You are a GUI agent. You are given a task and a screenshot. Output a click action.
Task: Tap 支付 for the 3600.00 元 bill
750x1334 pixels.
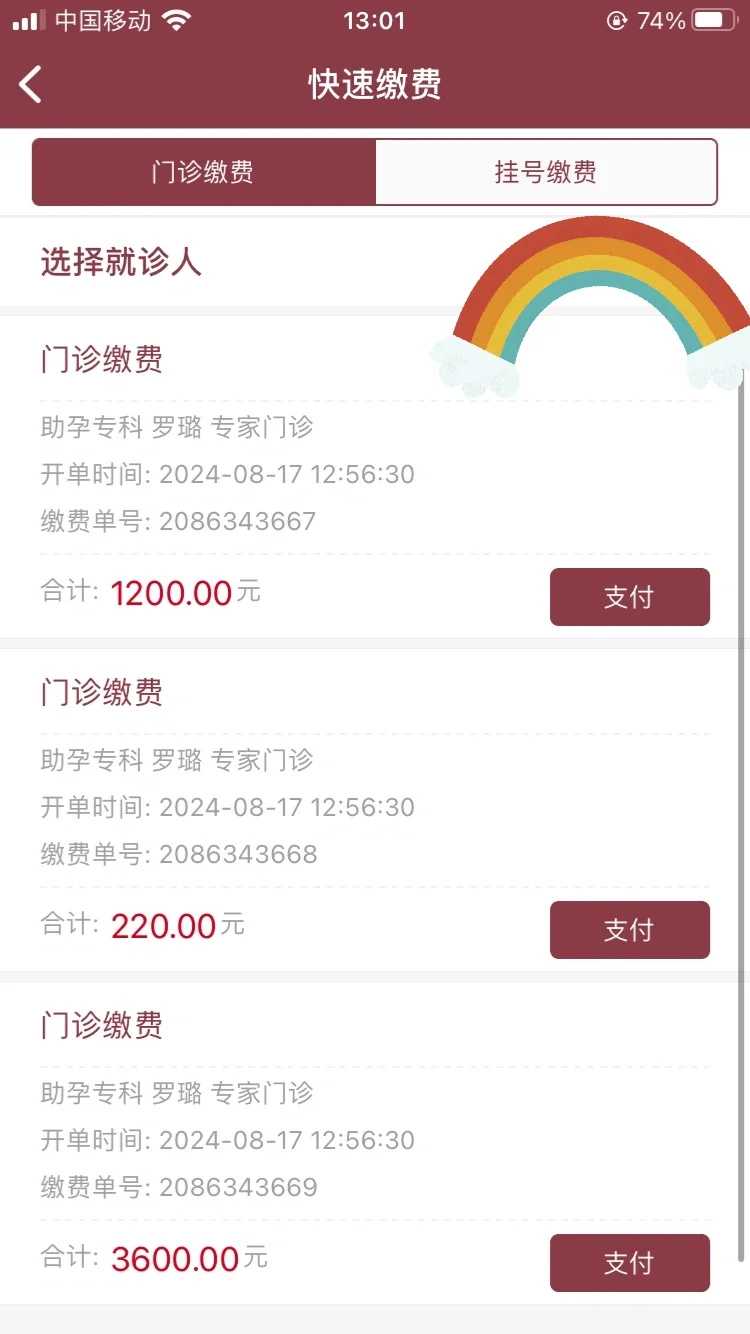point(629,1263)
